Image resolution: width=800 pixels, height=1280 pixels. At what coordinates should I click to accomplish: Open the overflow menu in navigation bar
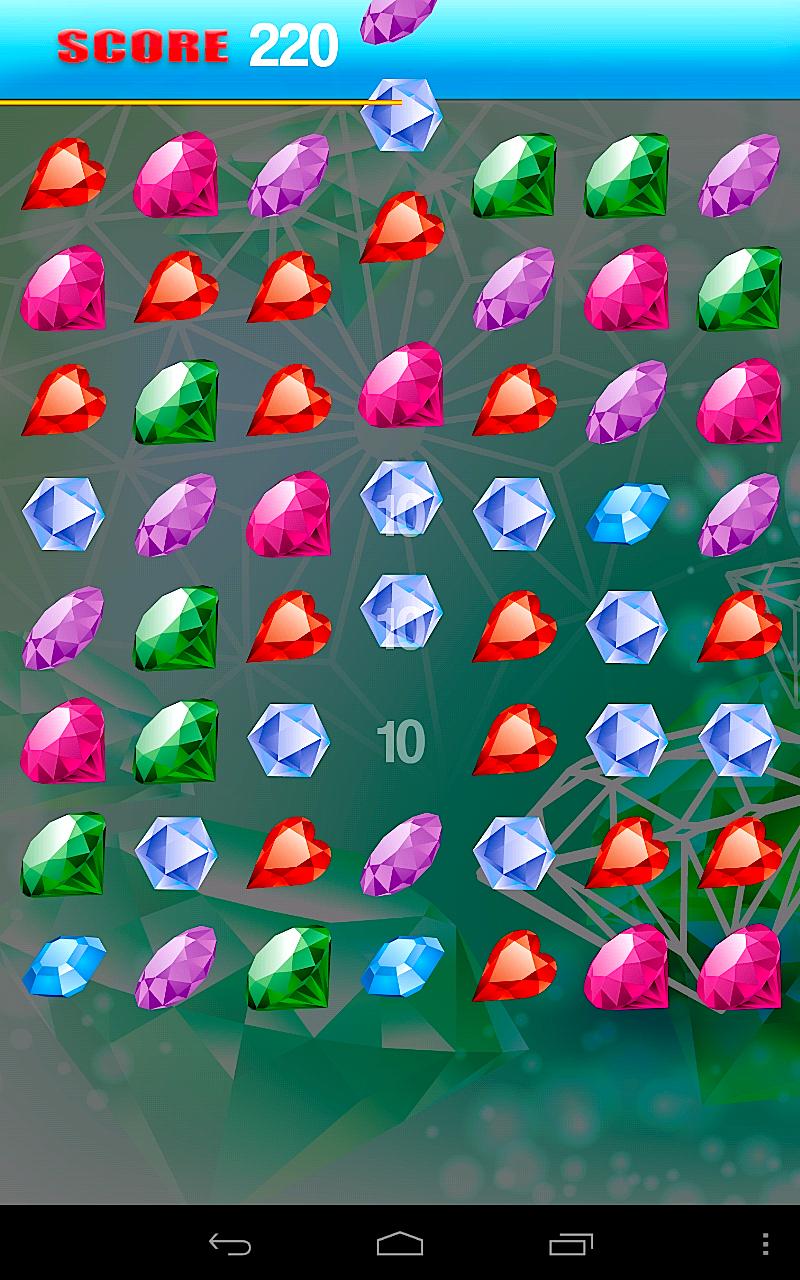(765, 1244)
